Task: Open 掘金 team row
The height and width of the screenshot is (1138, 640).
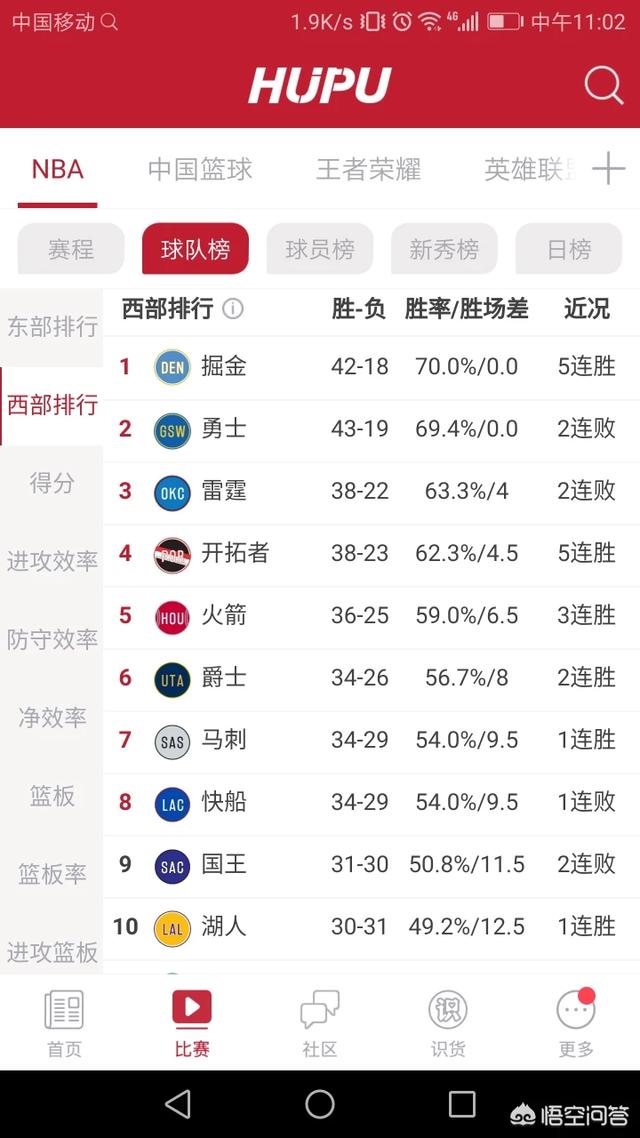Action: pyautogui.click(x=372, y=367)
